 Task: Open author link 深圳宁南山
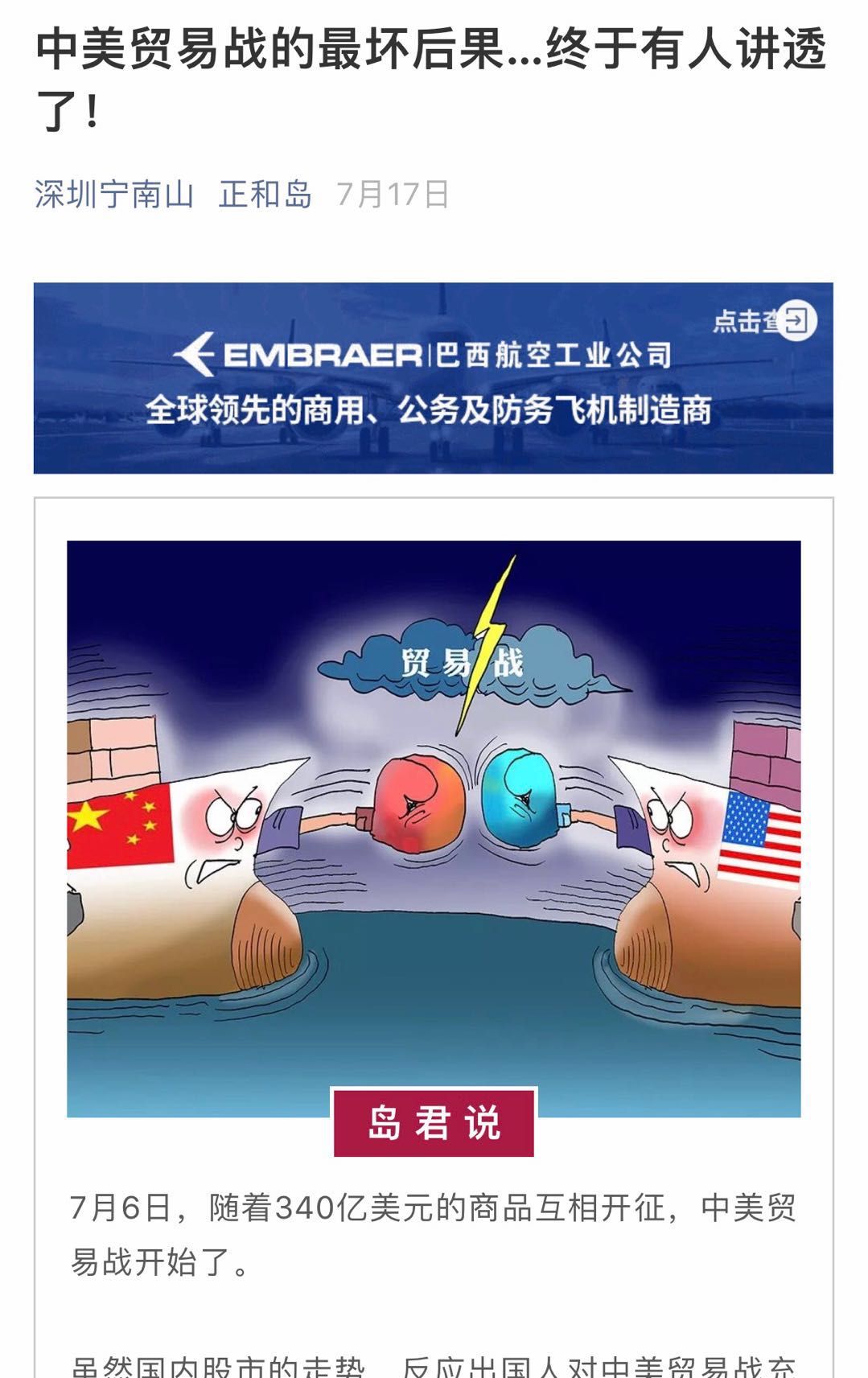tap(113, 195)
